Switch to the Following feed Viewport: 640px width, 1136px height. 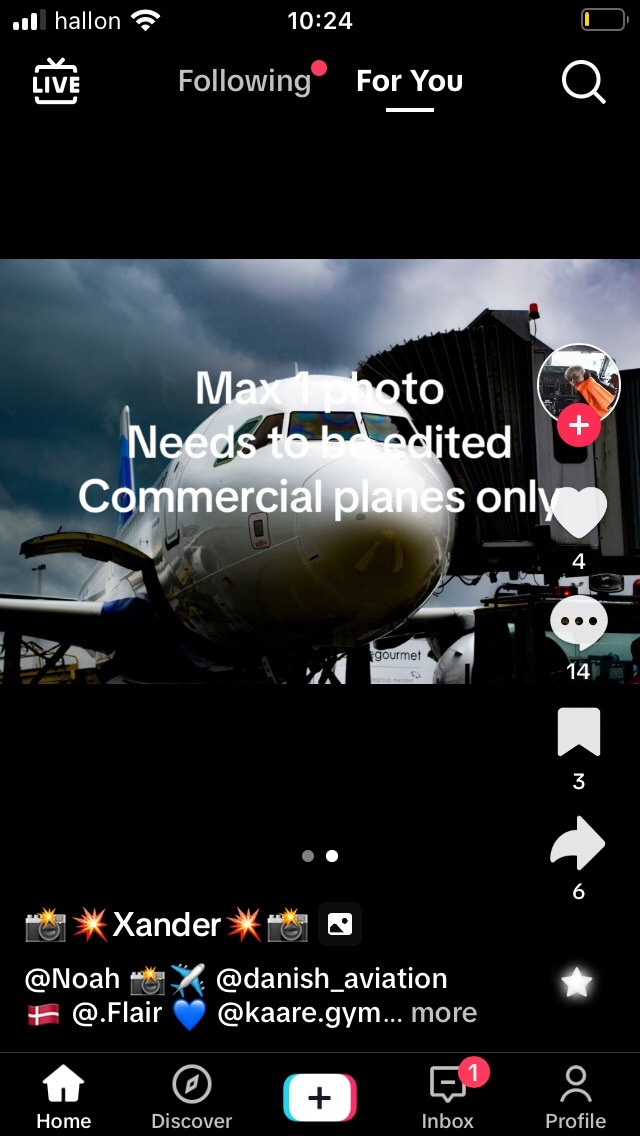(245, 81)
